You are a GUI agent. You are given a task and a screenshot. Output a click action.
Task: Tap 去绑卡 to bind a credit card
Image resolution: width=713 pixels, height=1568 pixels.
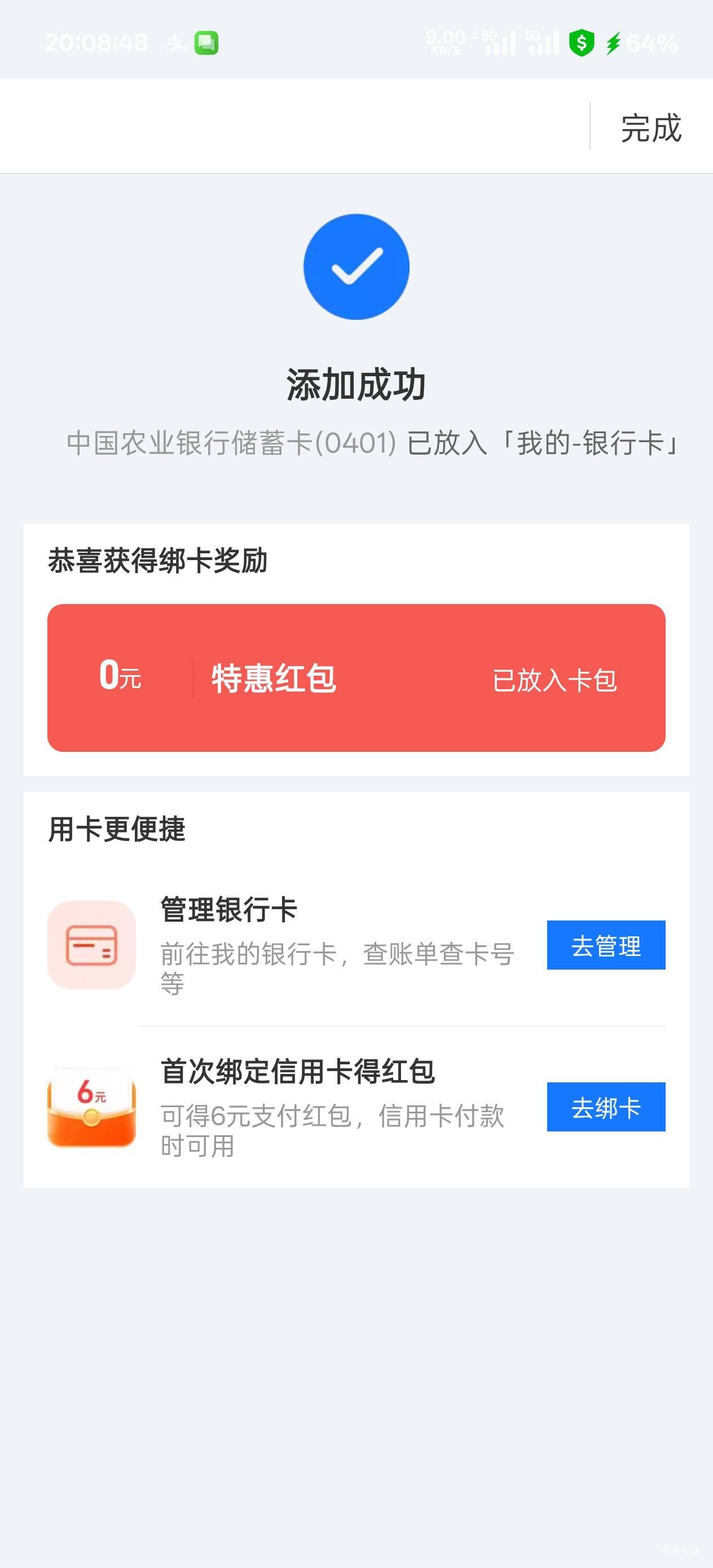click(606, 1107)
